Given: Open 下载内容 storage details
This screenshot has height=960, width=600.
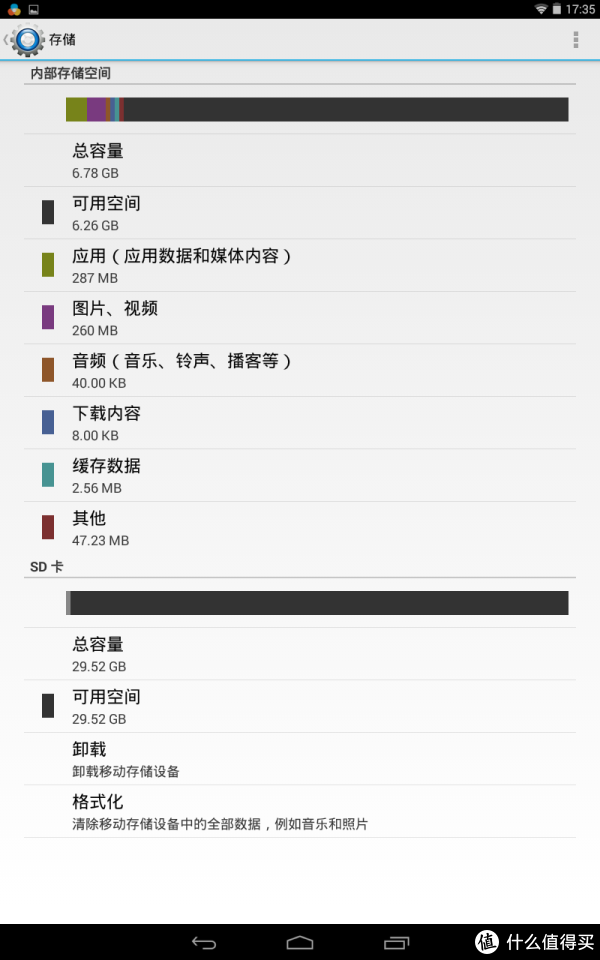Looking at the screenshot, I should 300,423.
